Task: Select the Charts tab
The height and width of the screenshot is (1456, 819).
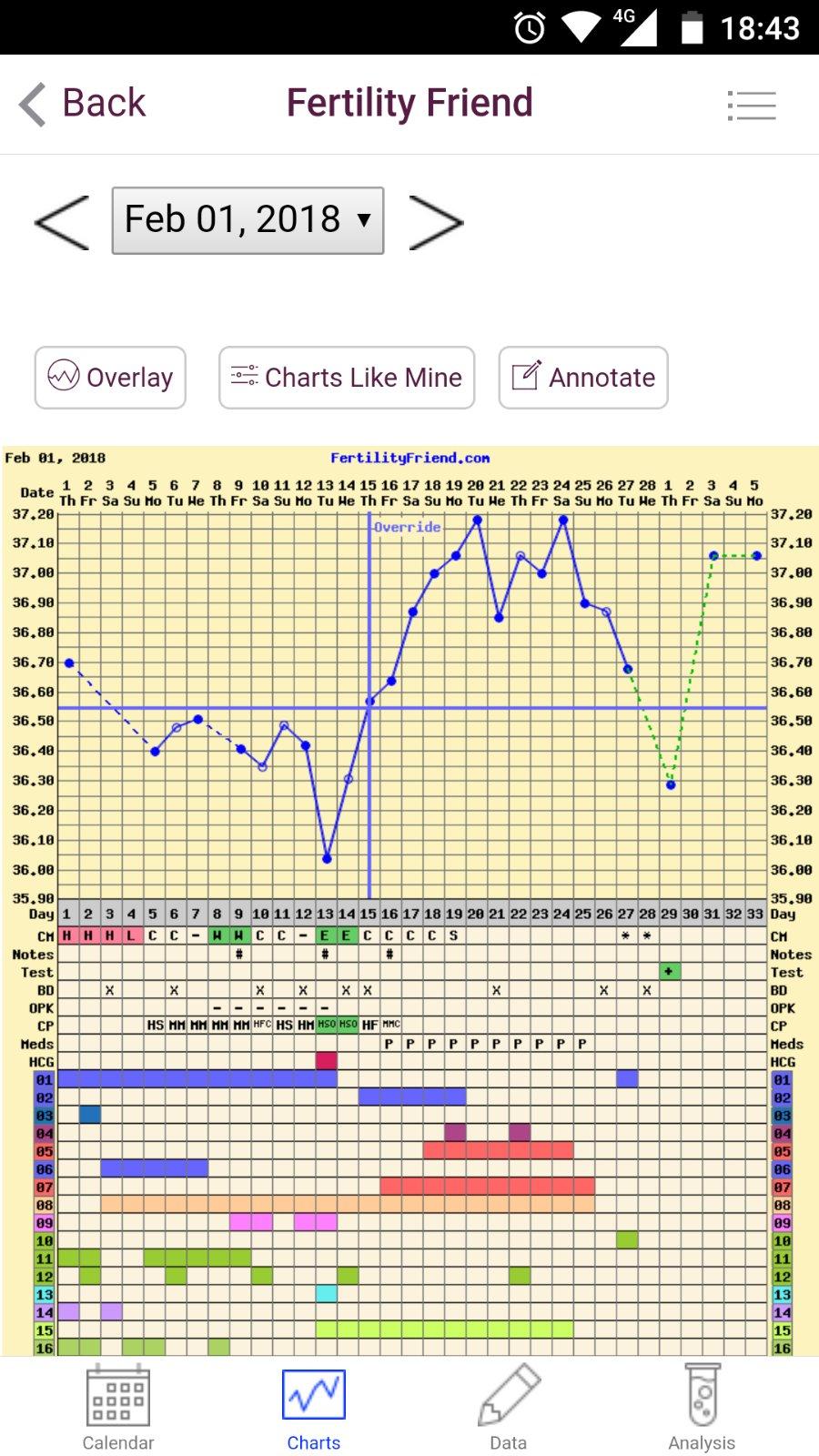Action: tap(313, 1408)
